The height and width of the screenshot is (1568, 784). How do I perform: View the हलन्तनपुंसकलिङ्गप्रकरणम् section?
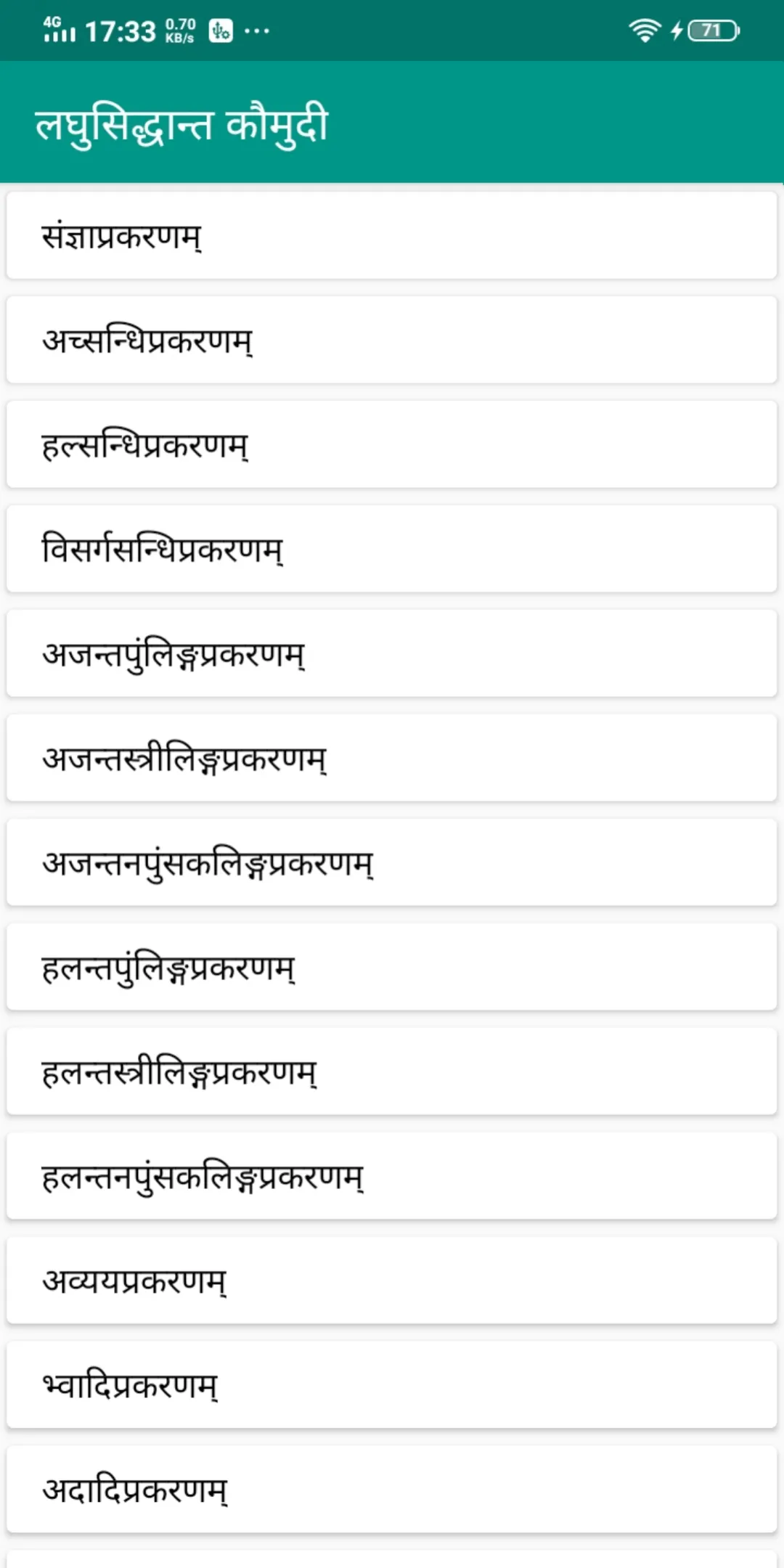coord(392,1176)
